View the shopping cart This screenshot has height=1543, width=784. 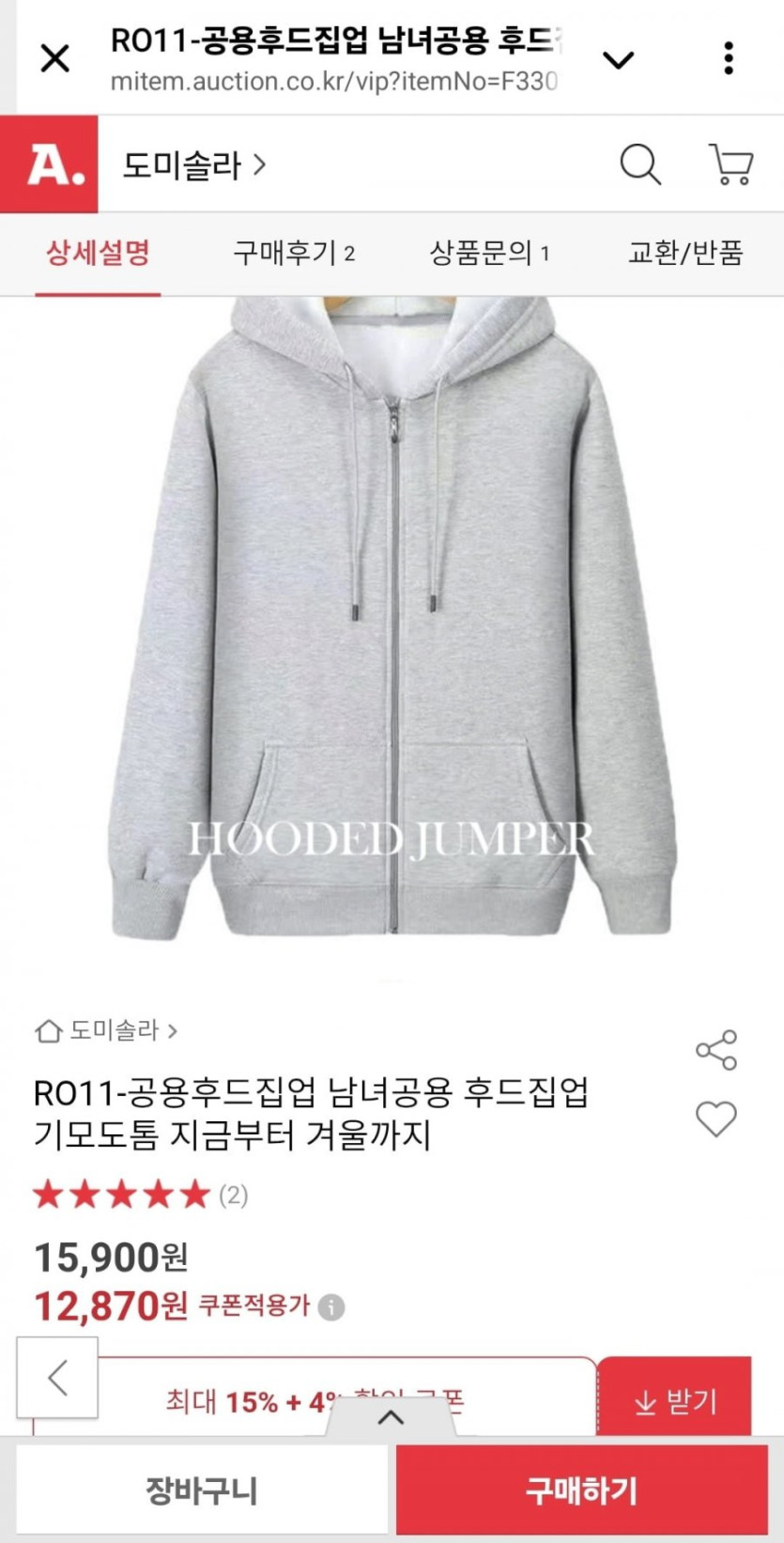tap(730, 164)
